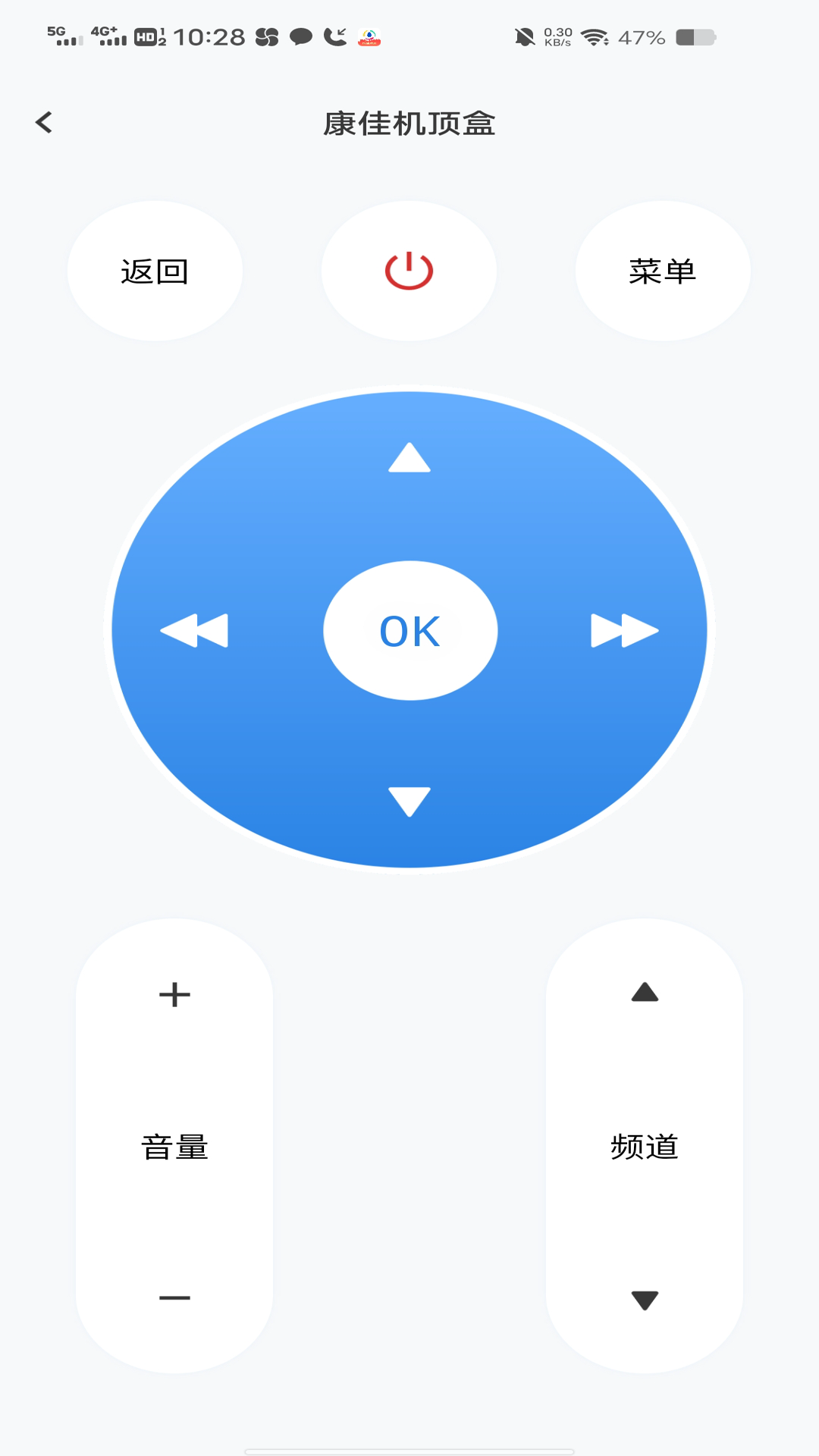Increase volume with the plus button

pos(174,996)
